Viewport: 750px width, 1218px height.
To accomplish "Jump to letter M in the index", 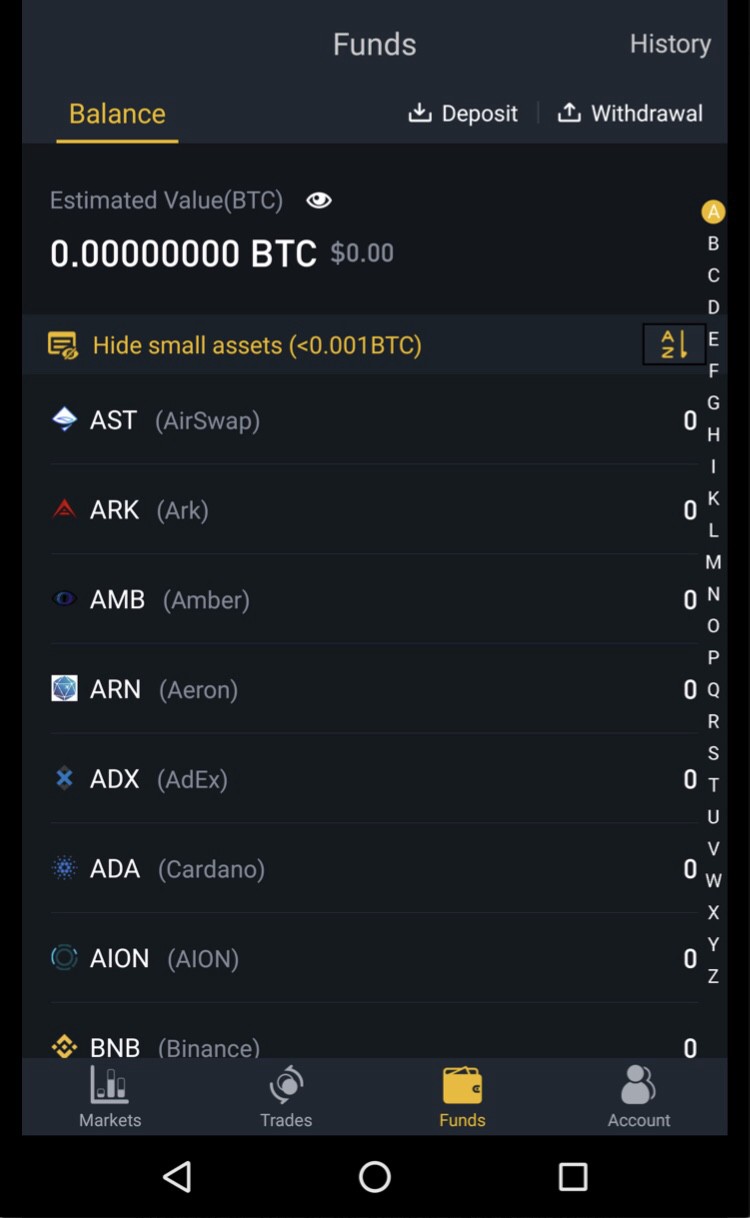I will (x=713, y=562).
